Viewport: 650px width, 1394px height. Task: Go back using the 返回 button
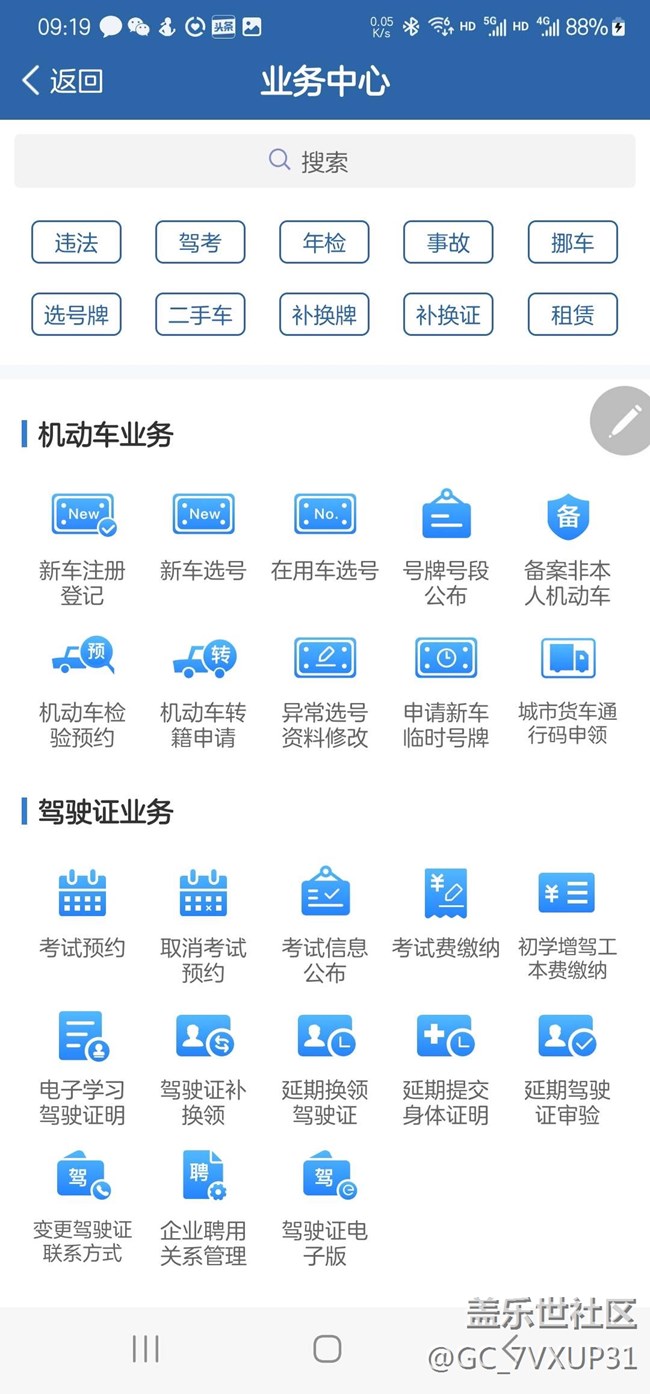[62, 81]
